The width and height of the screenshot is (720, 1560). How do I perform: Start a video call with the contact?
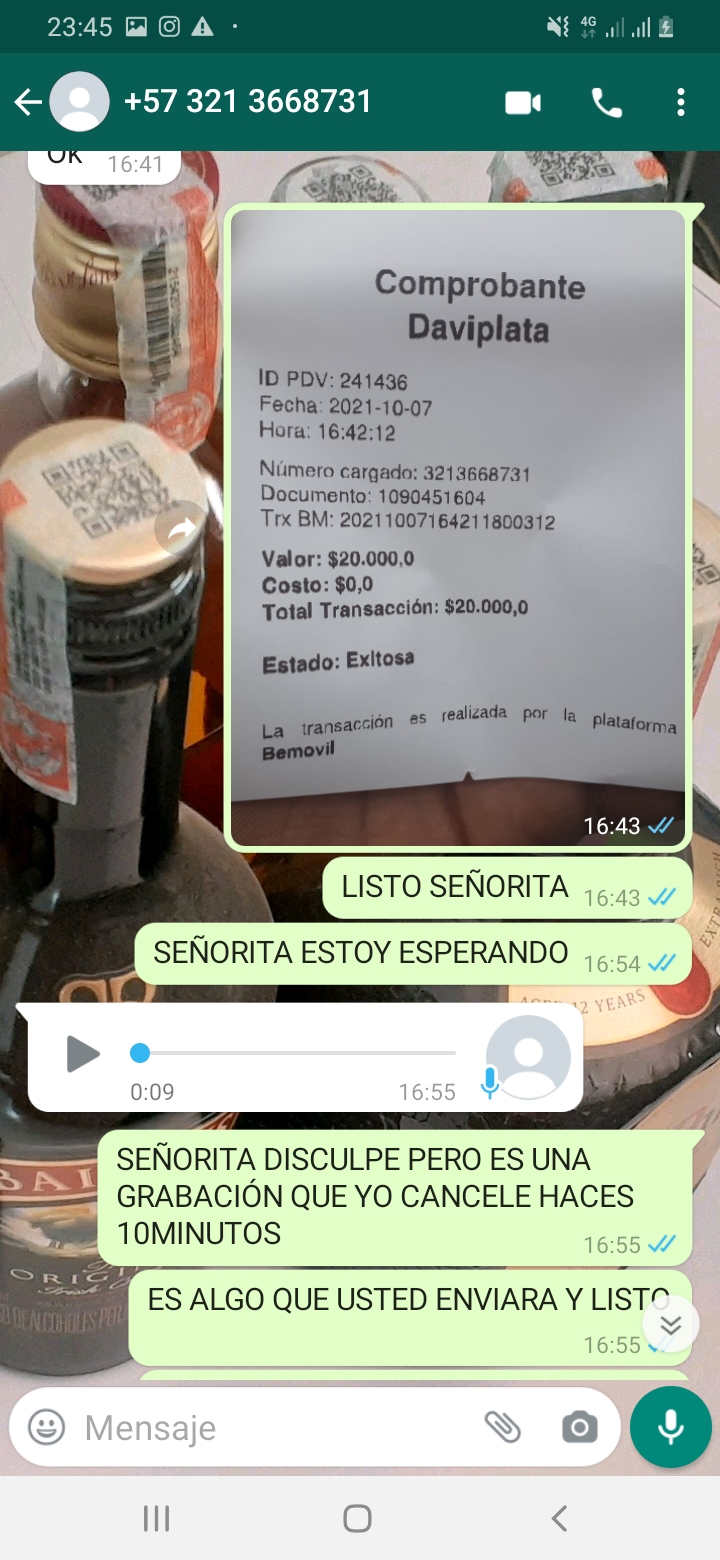pos(522,101)
